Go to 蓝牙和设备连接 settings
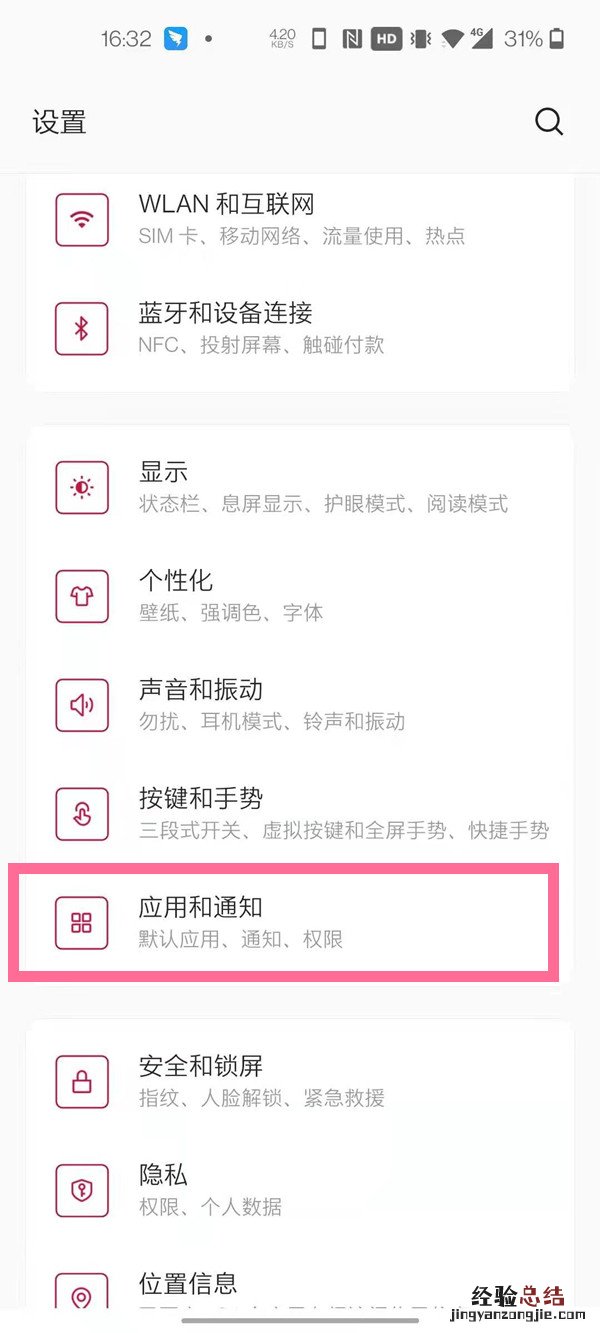This screenshot has width=600, height=1333. (300, 329)
